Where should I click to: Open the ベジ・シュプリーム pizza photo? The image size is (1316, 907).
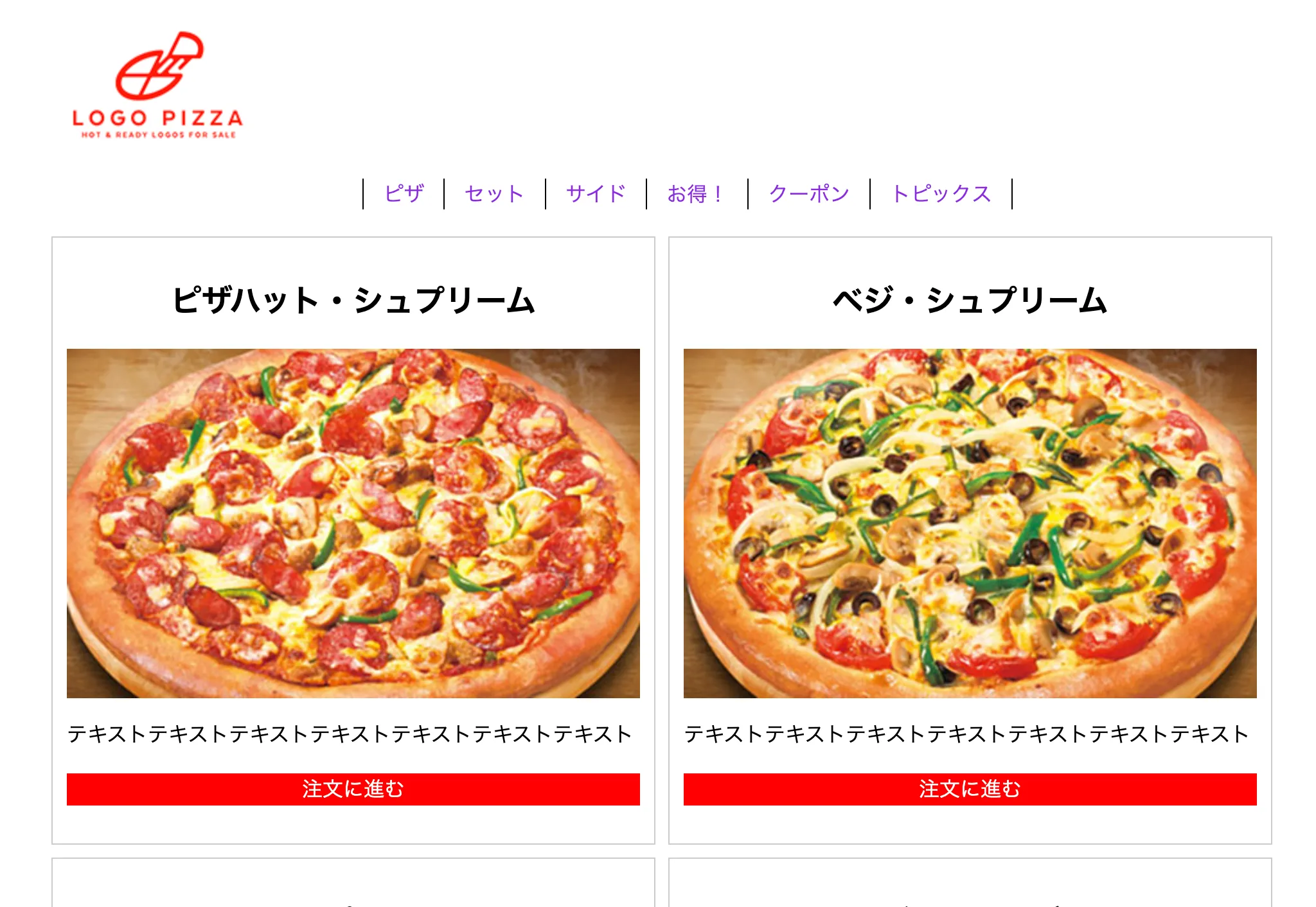[970, 523]
